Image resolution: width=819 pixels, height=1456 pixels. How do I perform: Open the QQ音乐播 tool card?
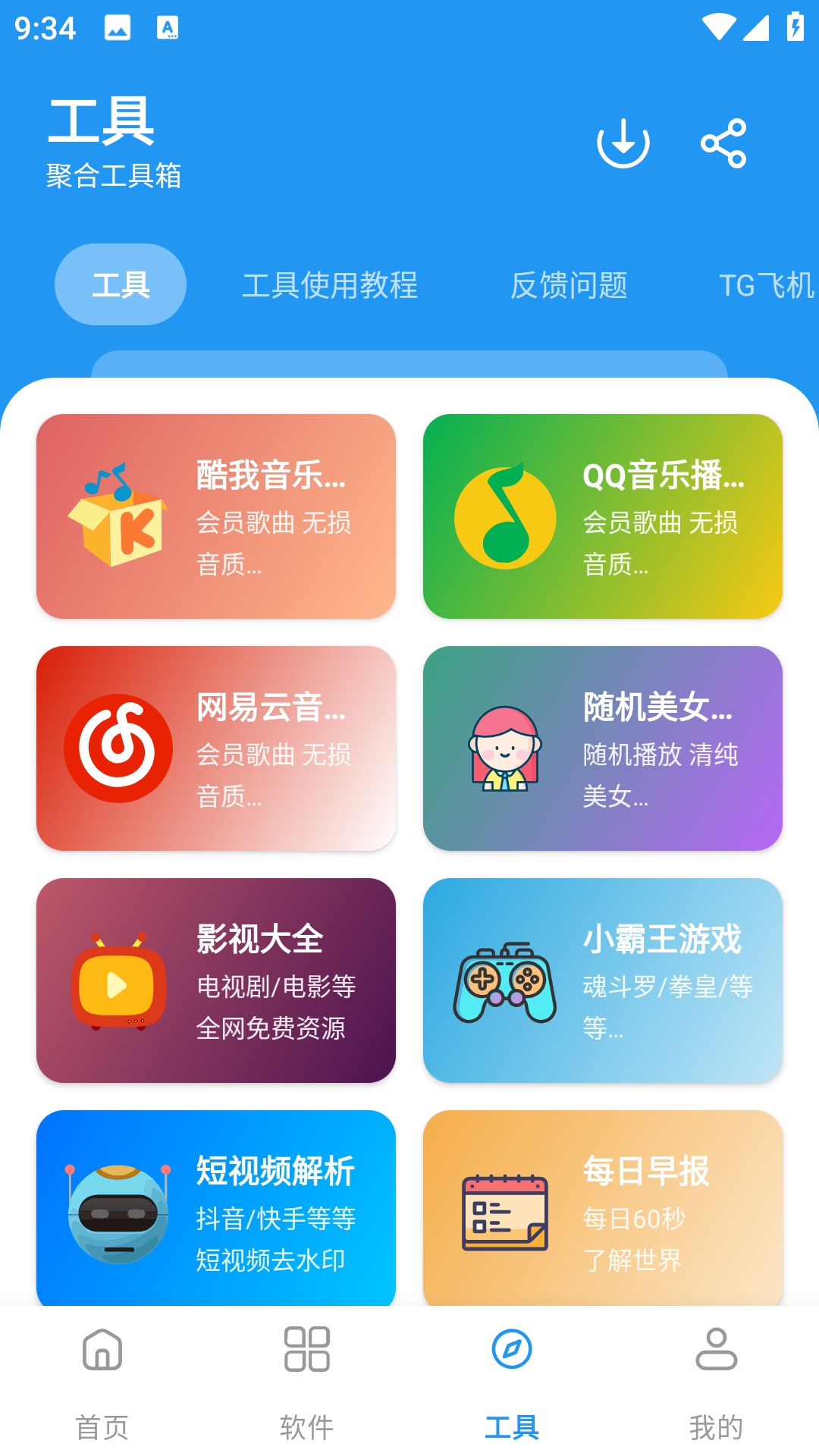(603, 516)
